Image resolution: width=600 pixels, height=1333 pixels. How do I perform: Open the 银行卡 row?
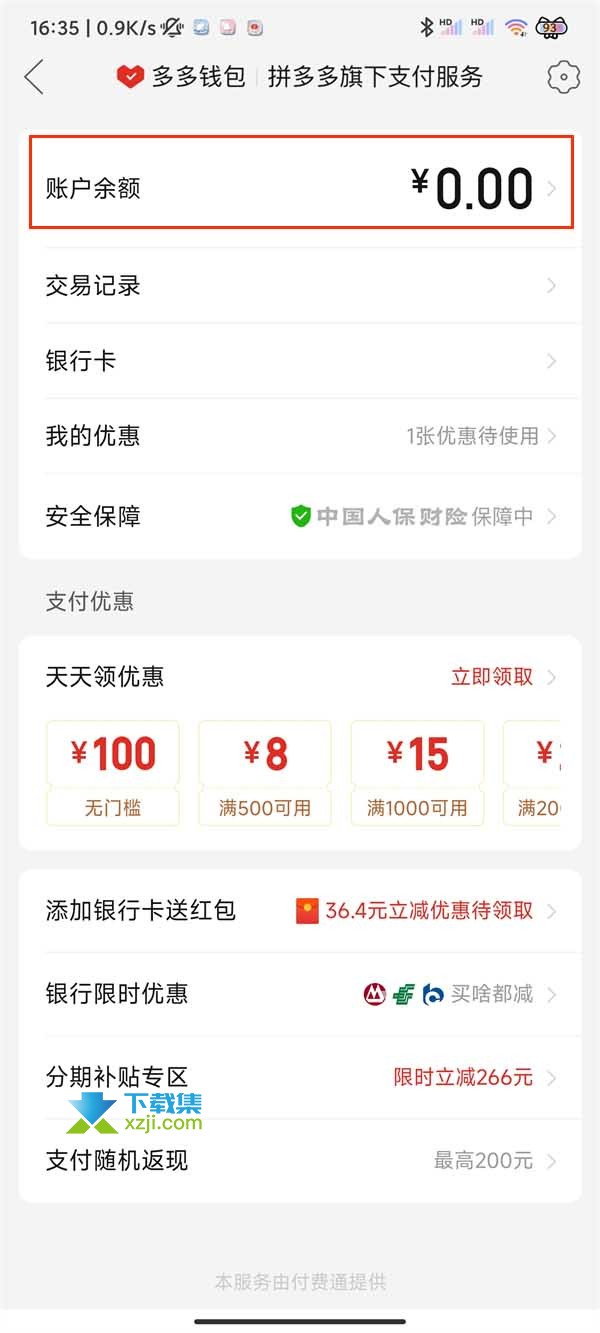(300, 361)
